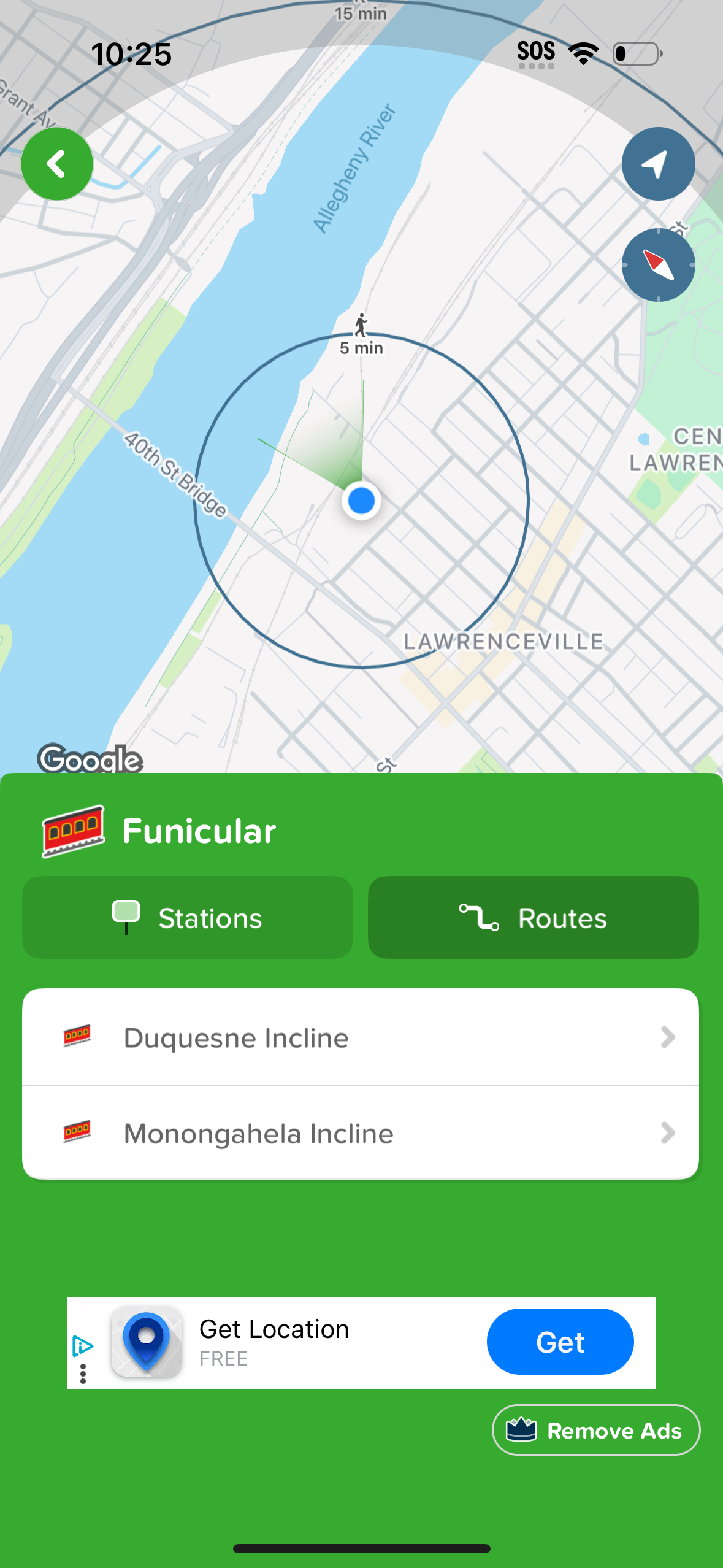
Task: Tap the blue dot showing current location
Action: (361, 500)
